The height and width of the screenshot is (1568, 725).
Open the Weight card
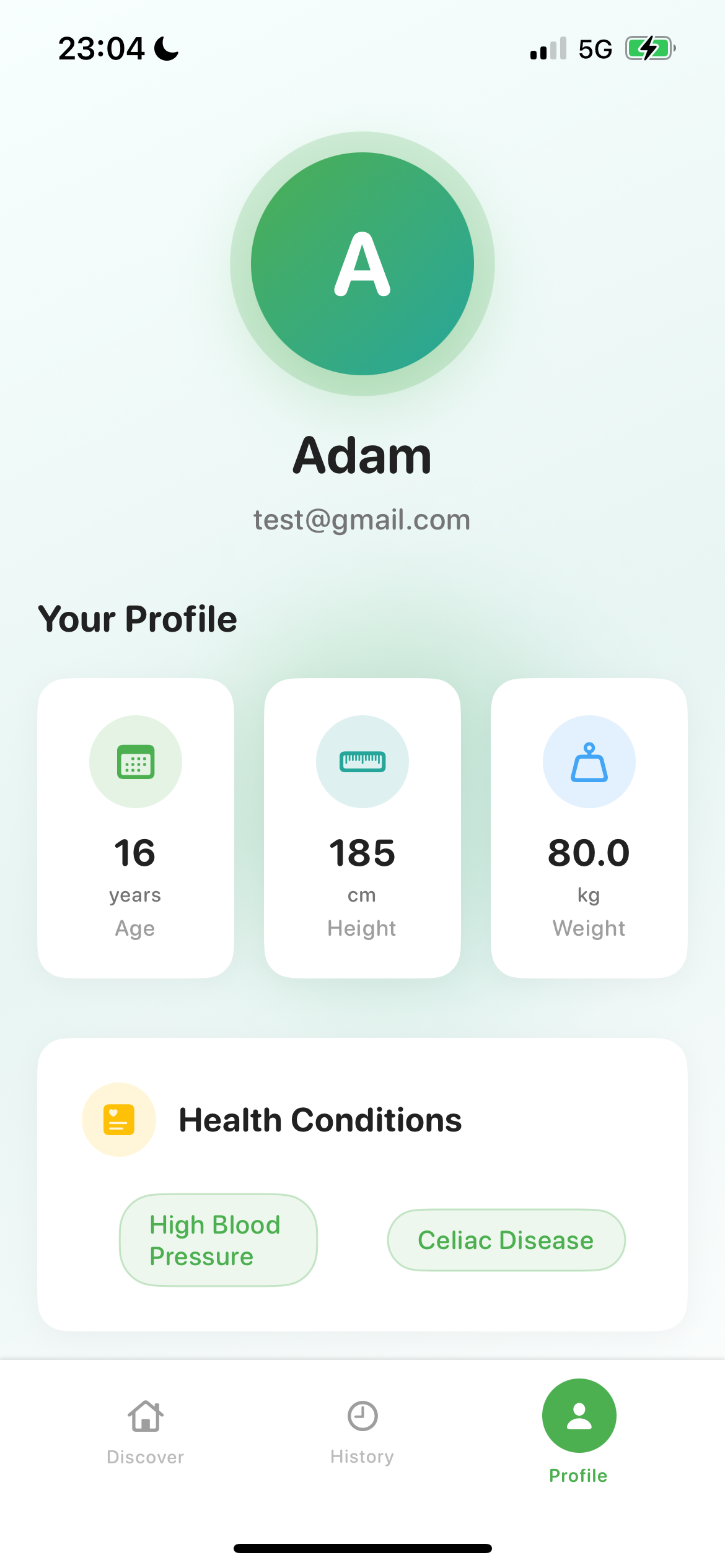[589, 828]
